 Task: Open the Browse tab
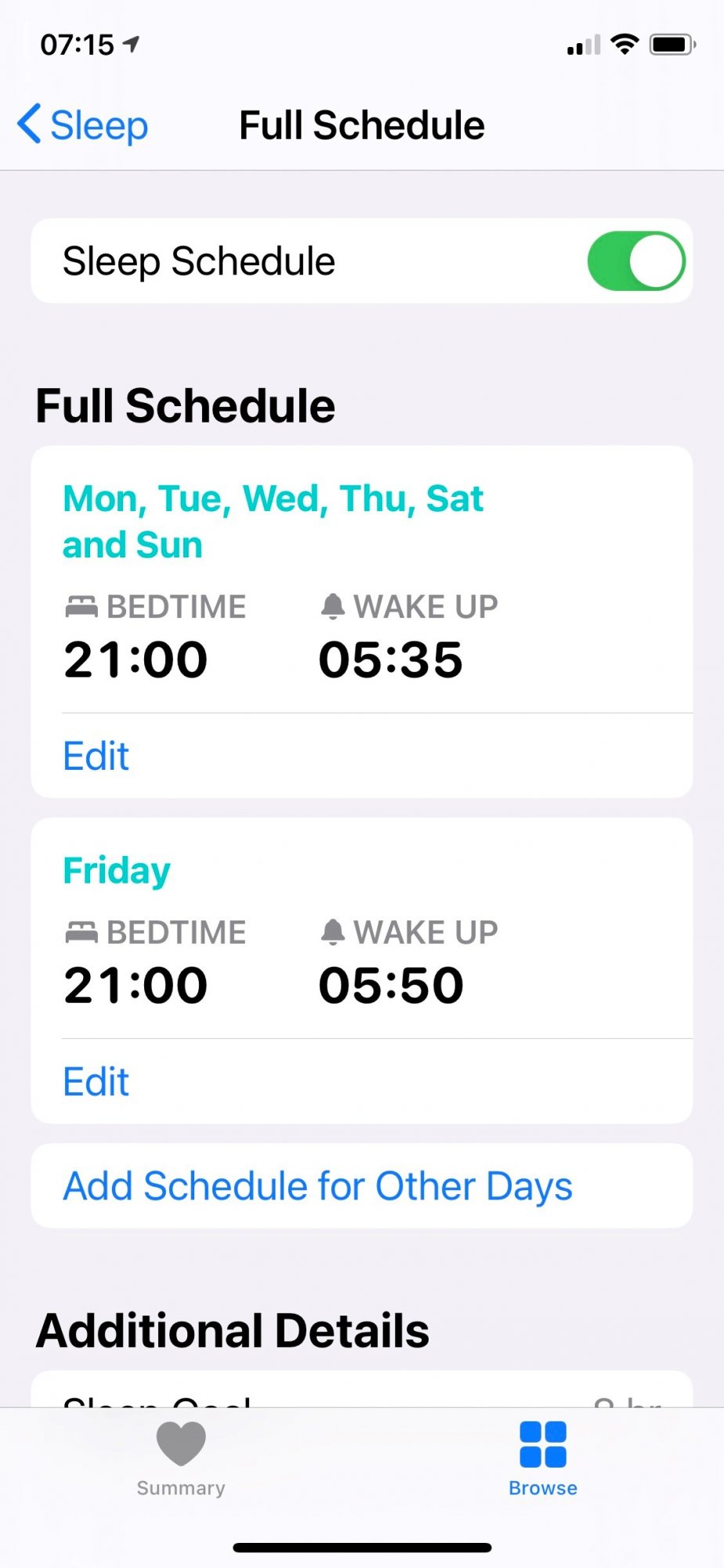coord(543,1459)
